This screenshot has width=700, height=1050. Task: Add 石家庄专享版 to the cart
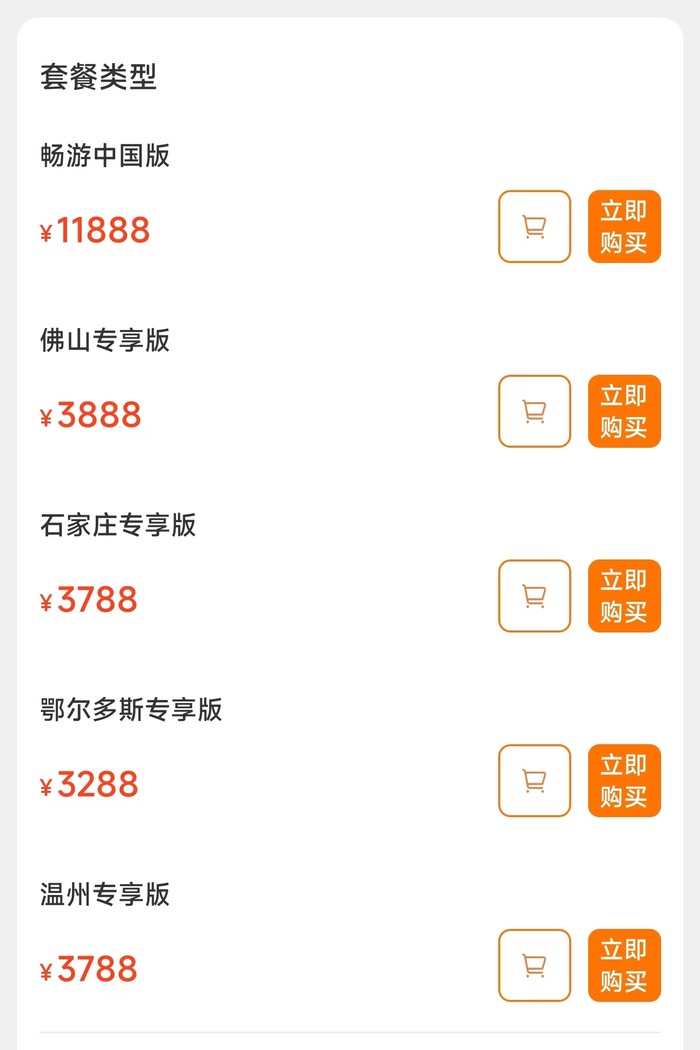[x=534, y=596]
